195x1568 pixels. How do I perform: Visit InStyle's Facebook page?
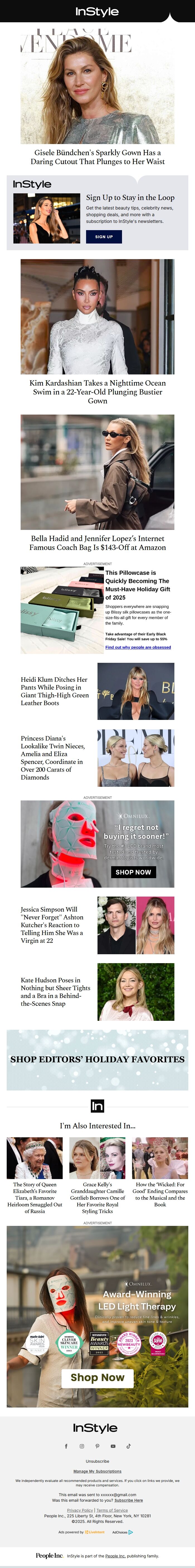click(x=66, y=1446)
